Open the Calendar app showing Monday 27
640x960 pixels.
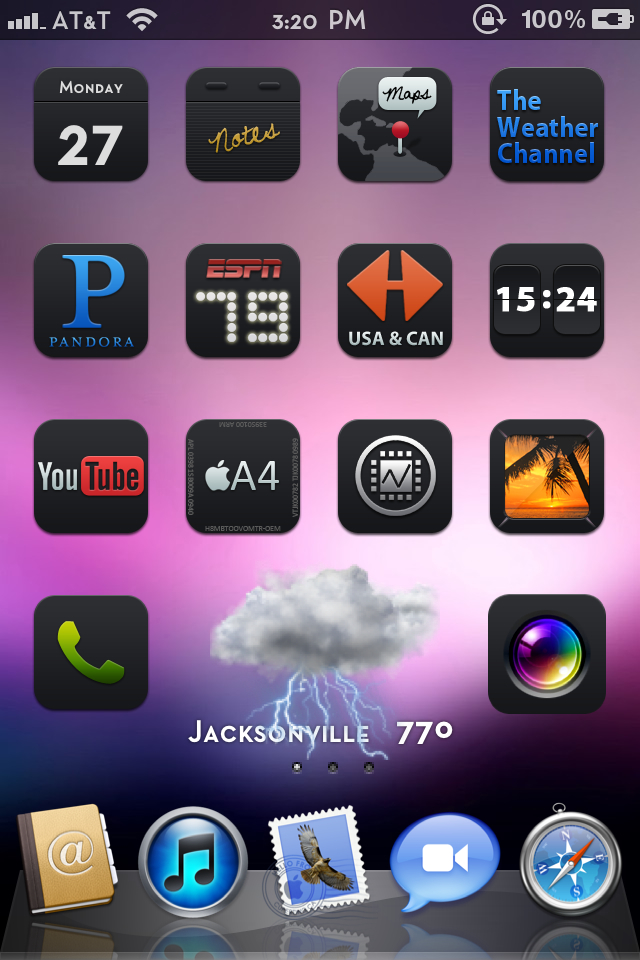[91, 125]
